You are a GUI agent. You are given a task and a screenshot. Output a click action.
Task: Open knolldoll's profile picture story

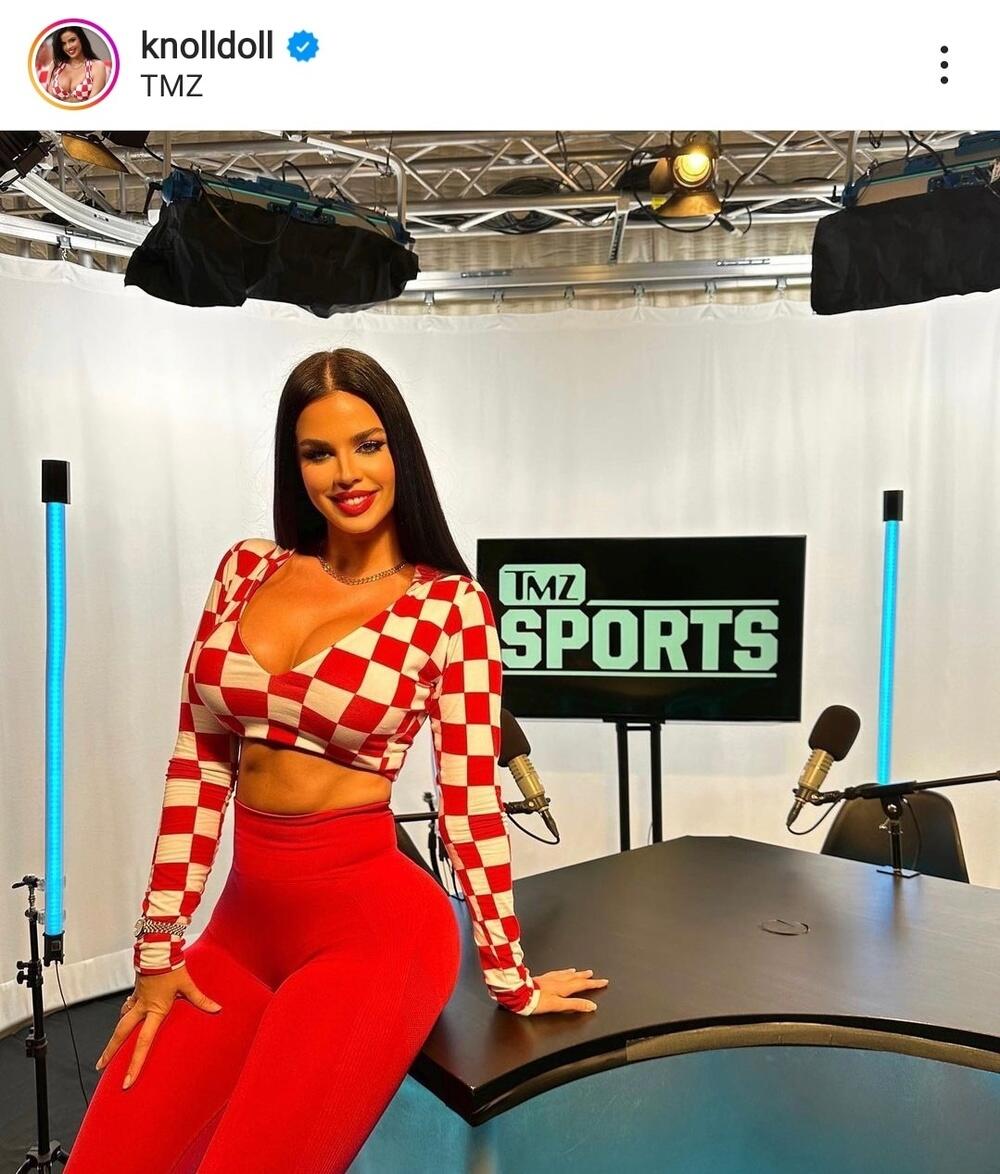(x=73, y=64)
